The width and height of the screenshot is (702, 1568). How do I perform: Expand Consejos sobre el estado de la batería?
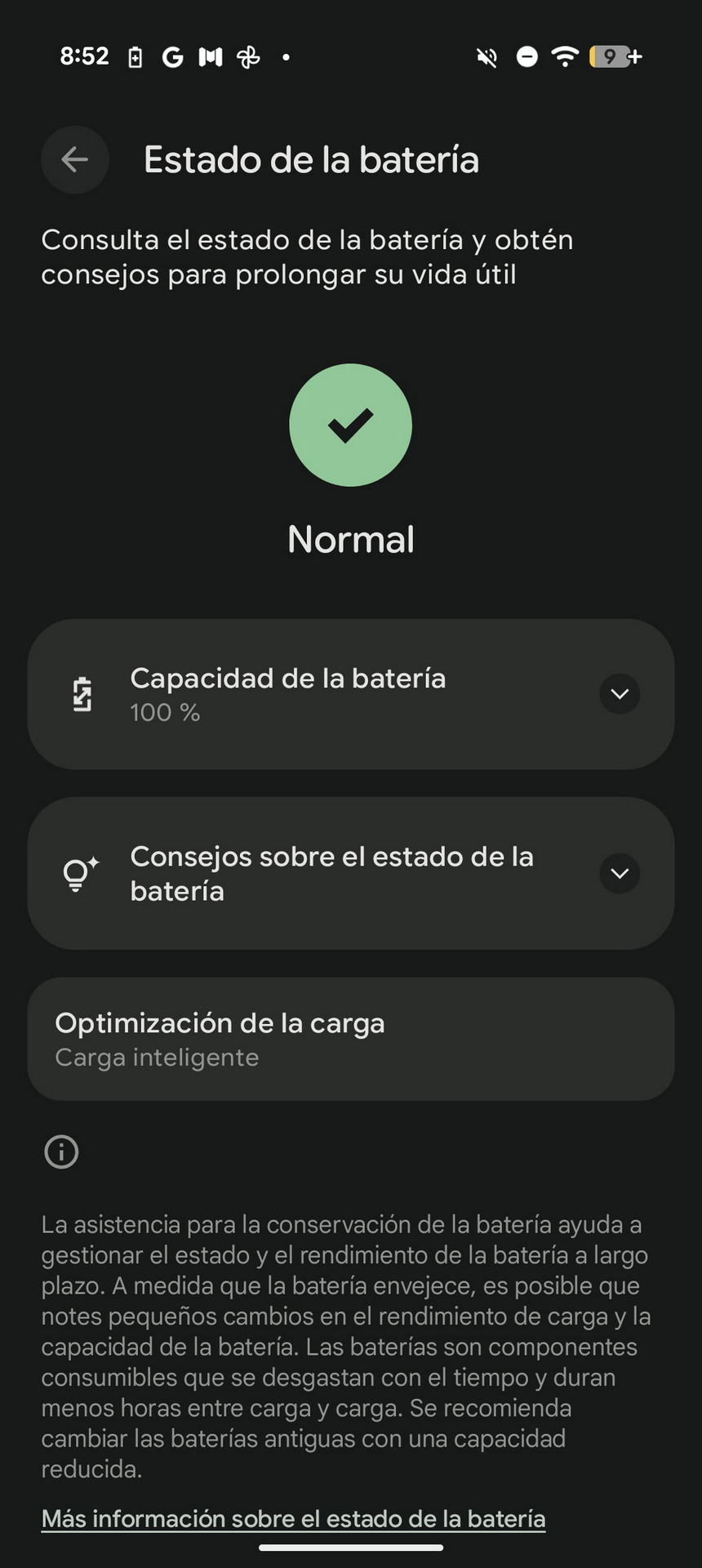point(620,874)
